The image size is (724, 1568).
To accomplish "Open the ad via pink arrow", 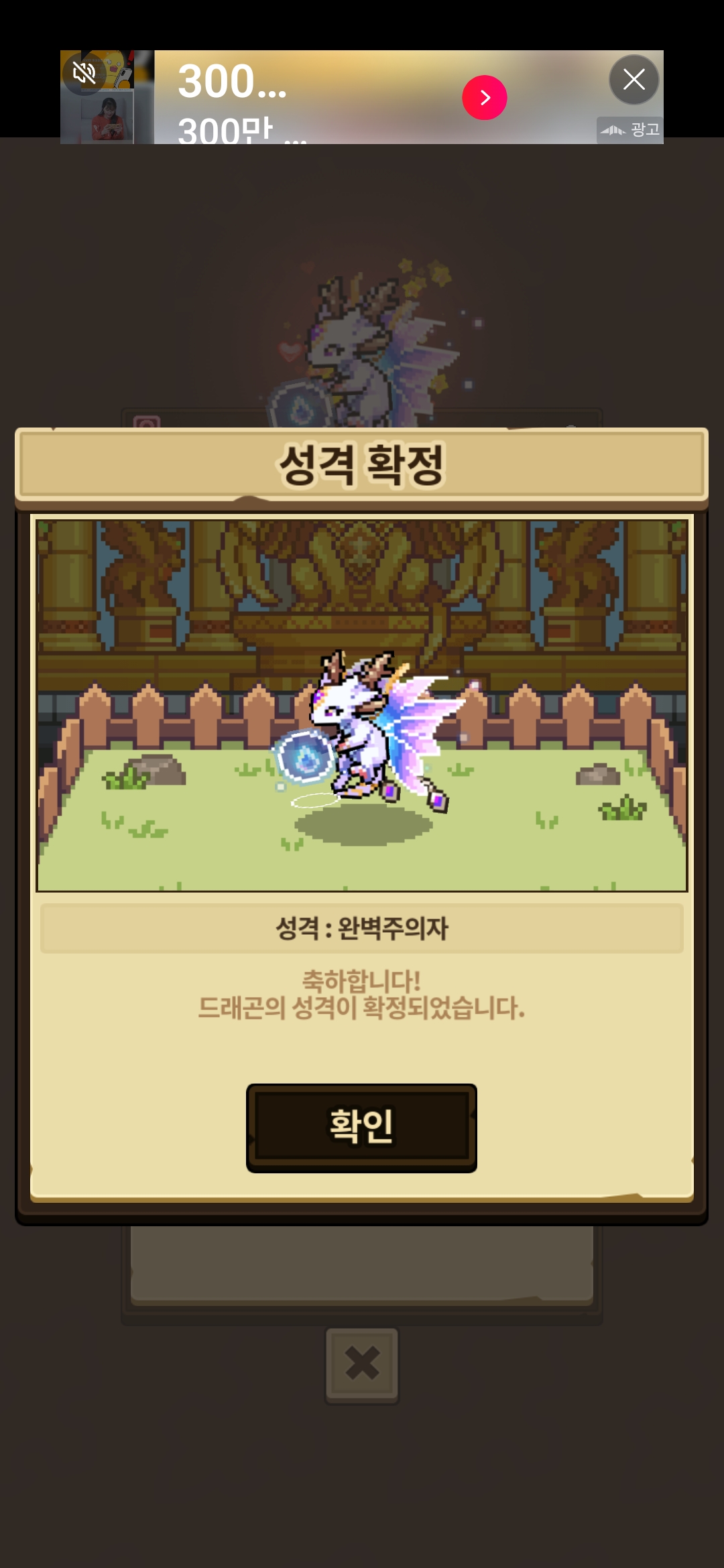I will tap(484, 98).
